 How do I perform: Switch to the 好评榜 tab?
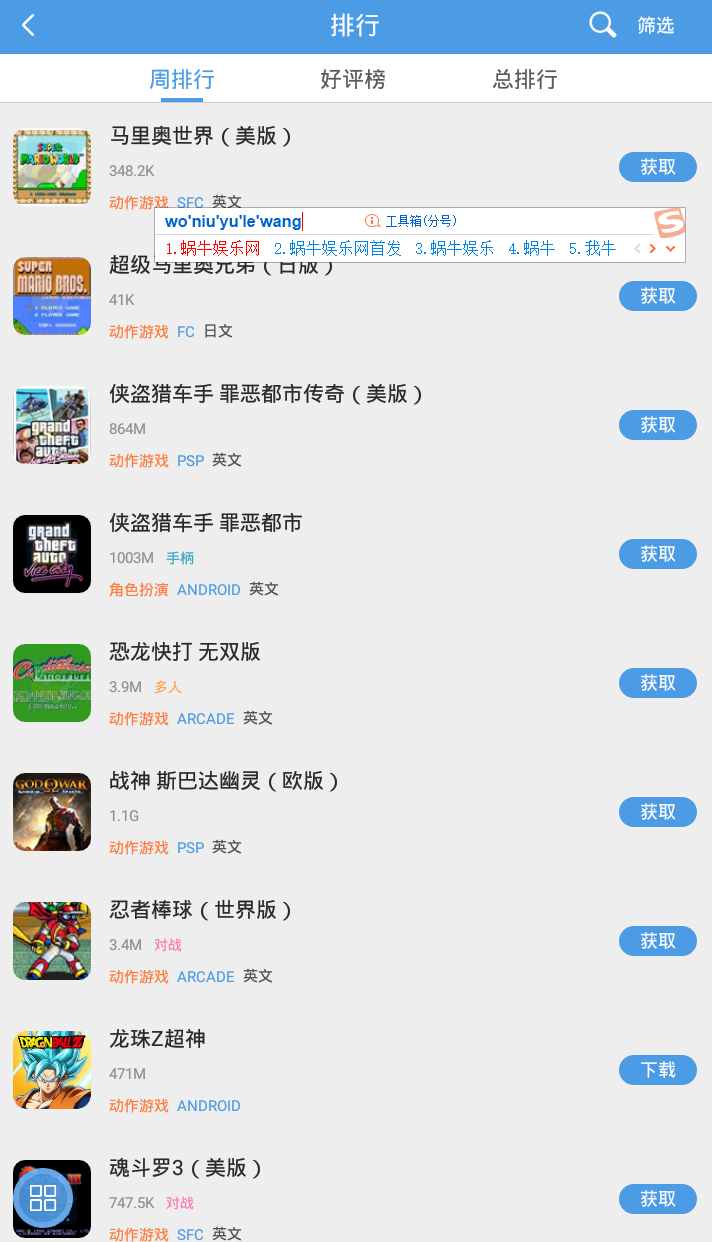click(353, 79)
